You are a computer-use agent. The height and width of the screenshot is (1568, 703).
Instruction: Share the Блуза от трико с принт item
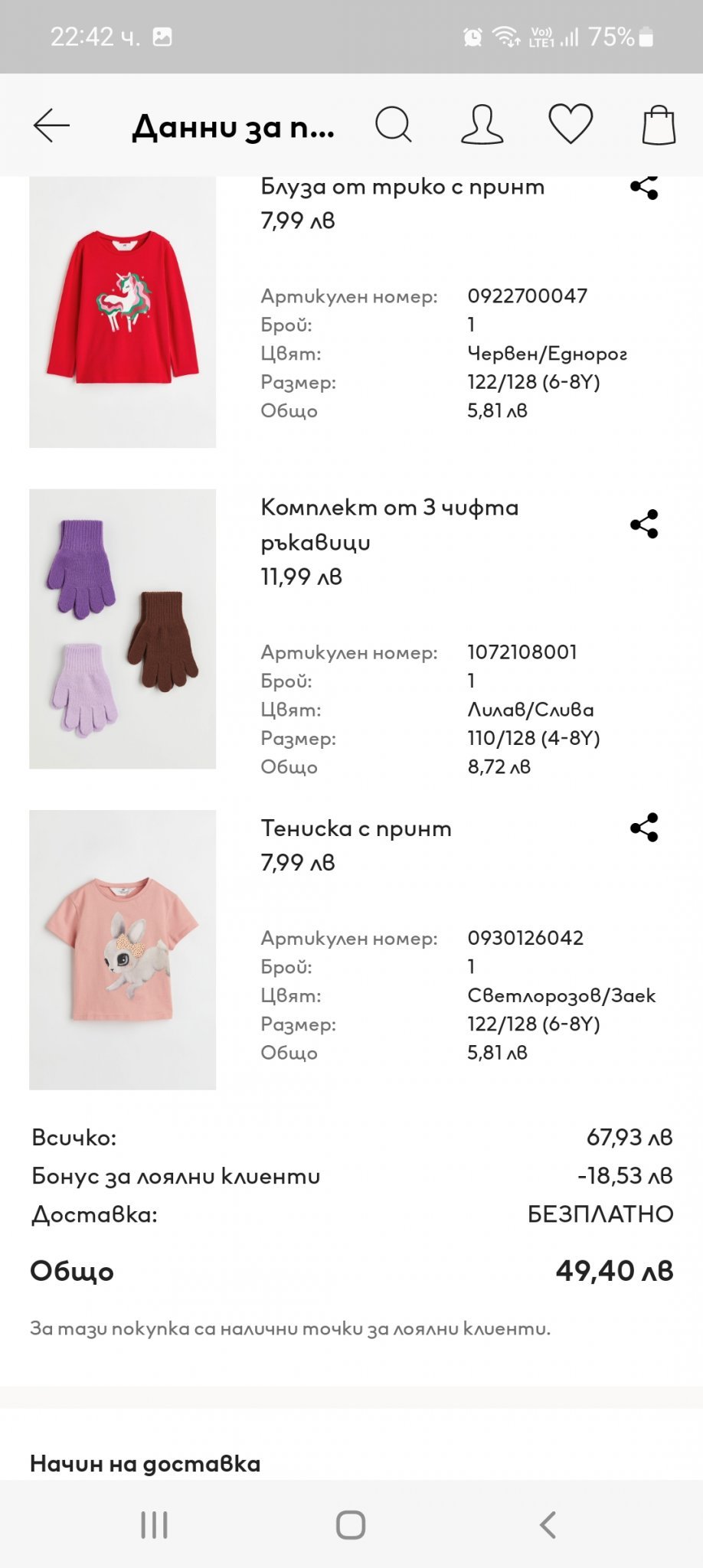point(644,188)
